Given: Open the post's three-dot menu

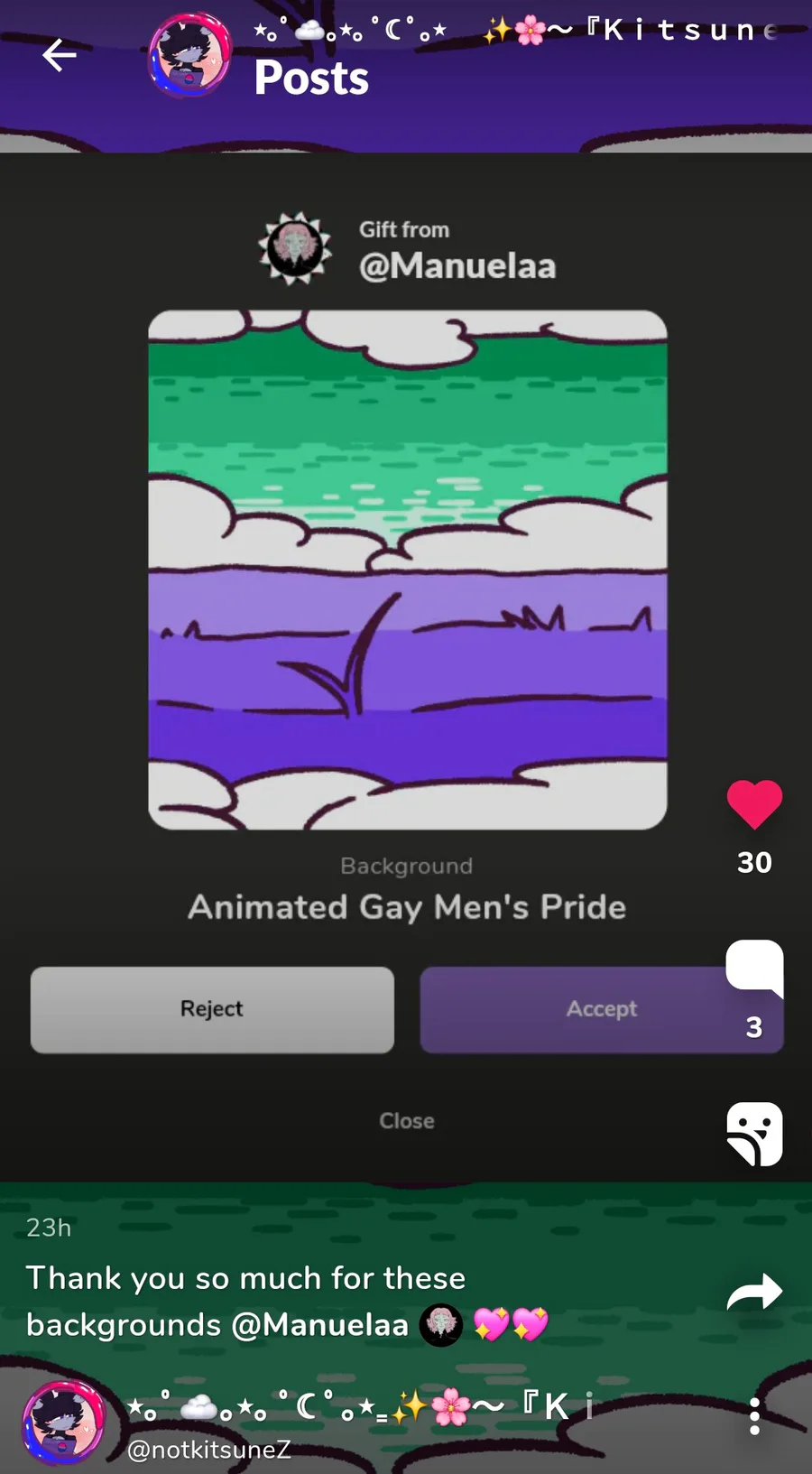Looking at the screenshot, I should [x=754, y=1417].
